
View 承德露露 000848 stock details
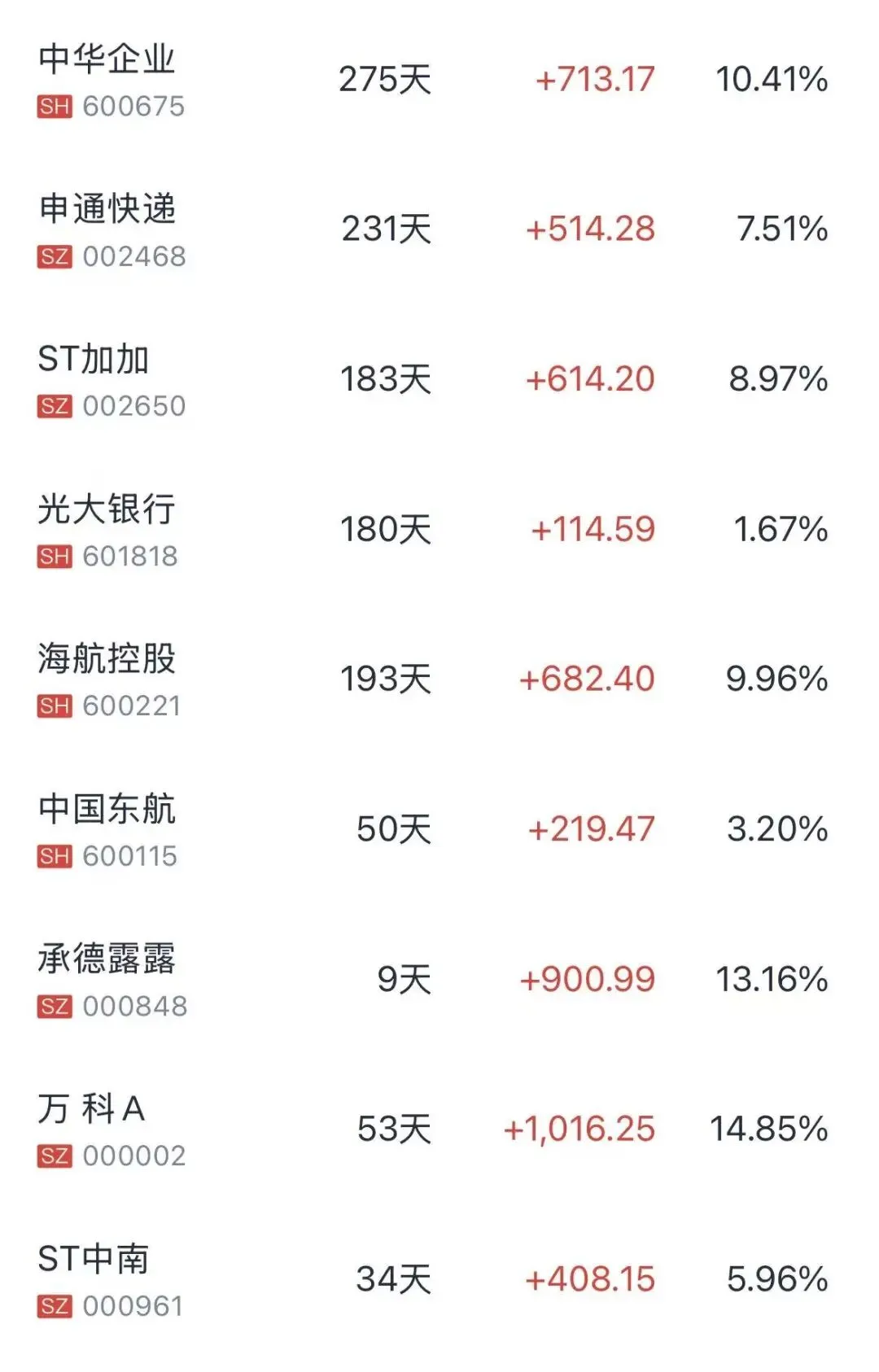click(x=107, y=960)
